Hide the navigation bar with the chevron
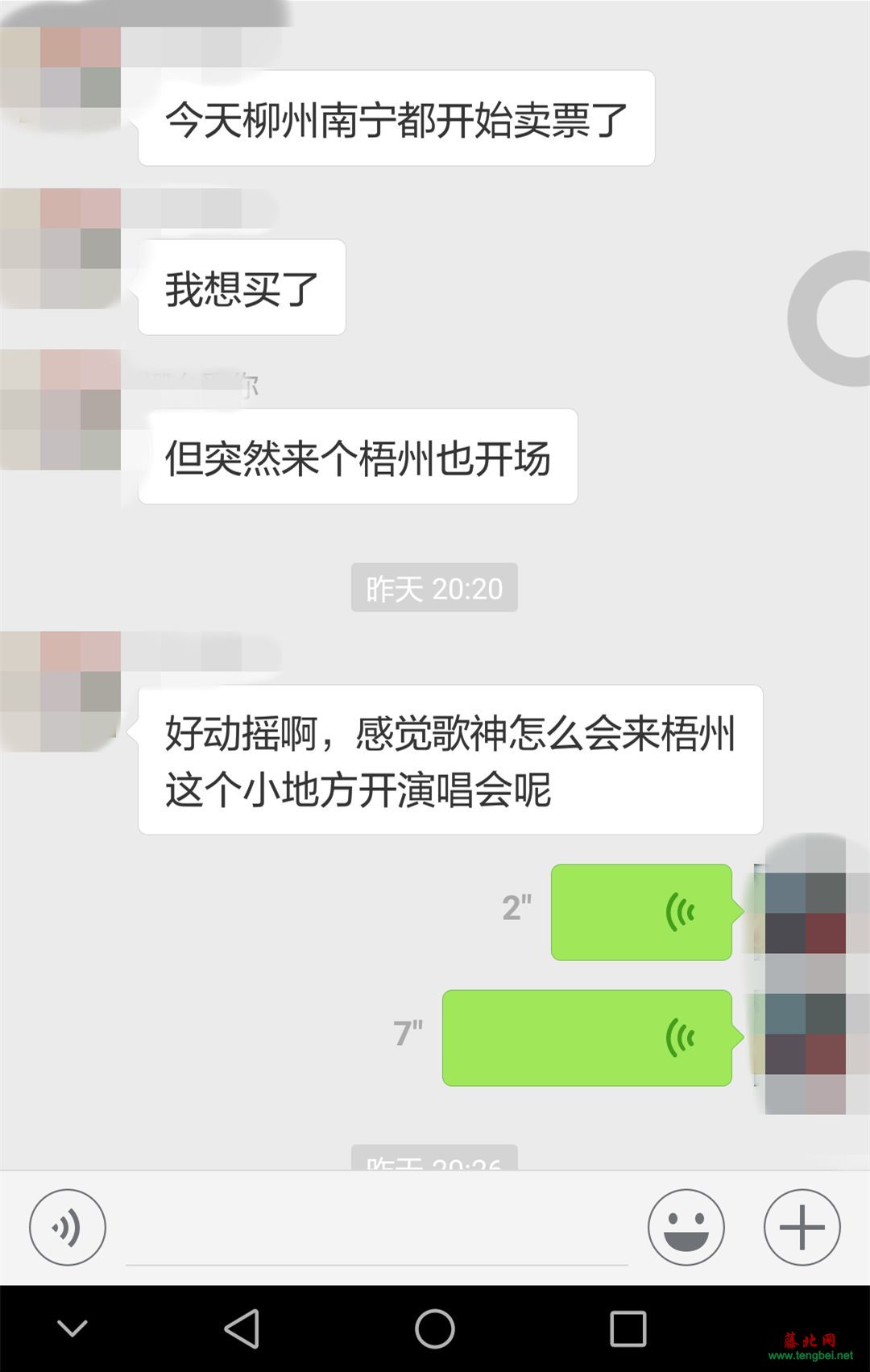 point(72,1328)
